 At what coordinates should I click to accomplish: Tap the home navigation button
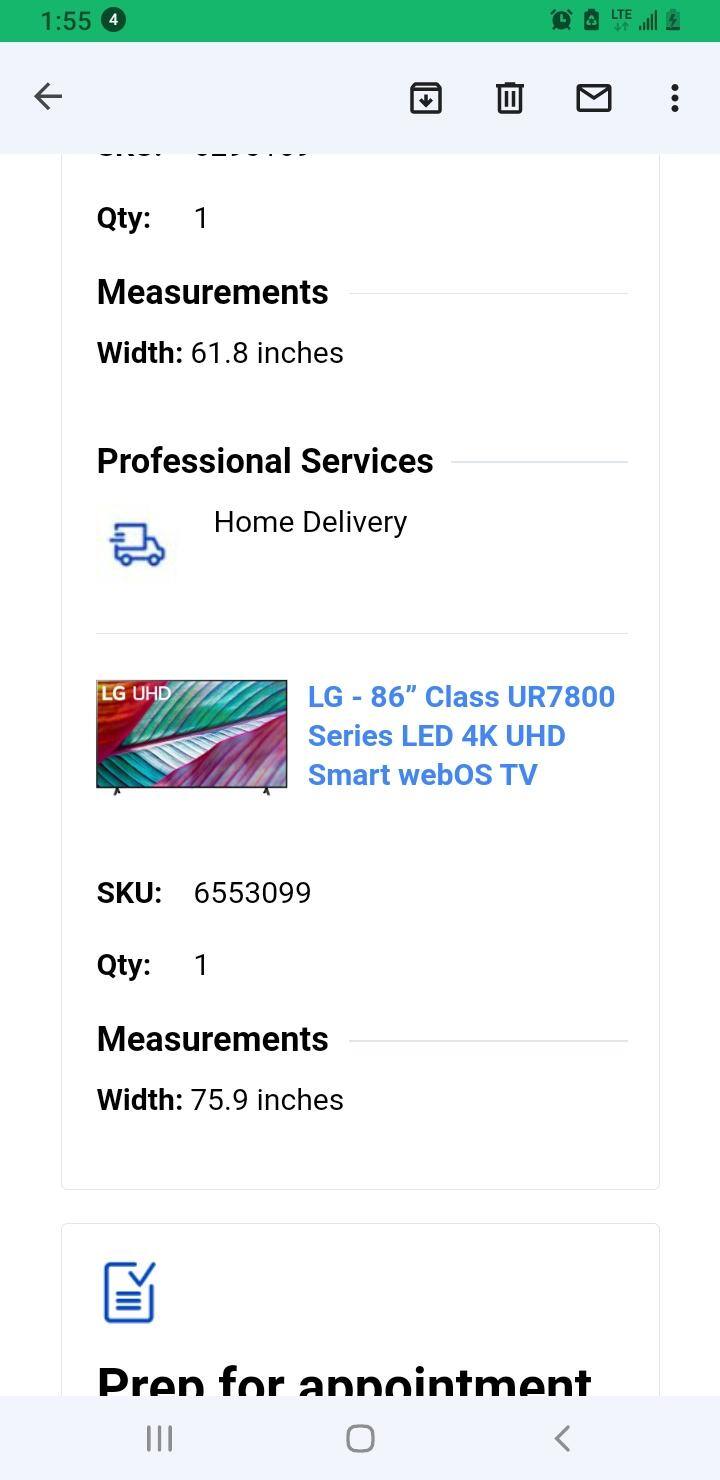point(359,1437)
